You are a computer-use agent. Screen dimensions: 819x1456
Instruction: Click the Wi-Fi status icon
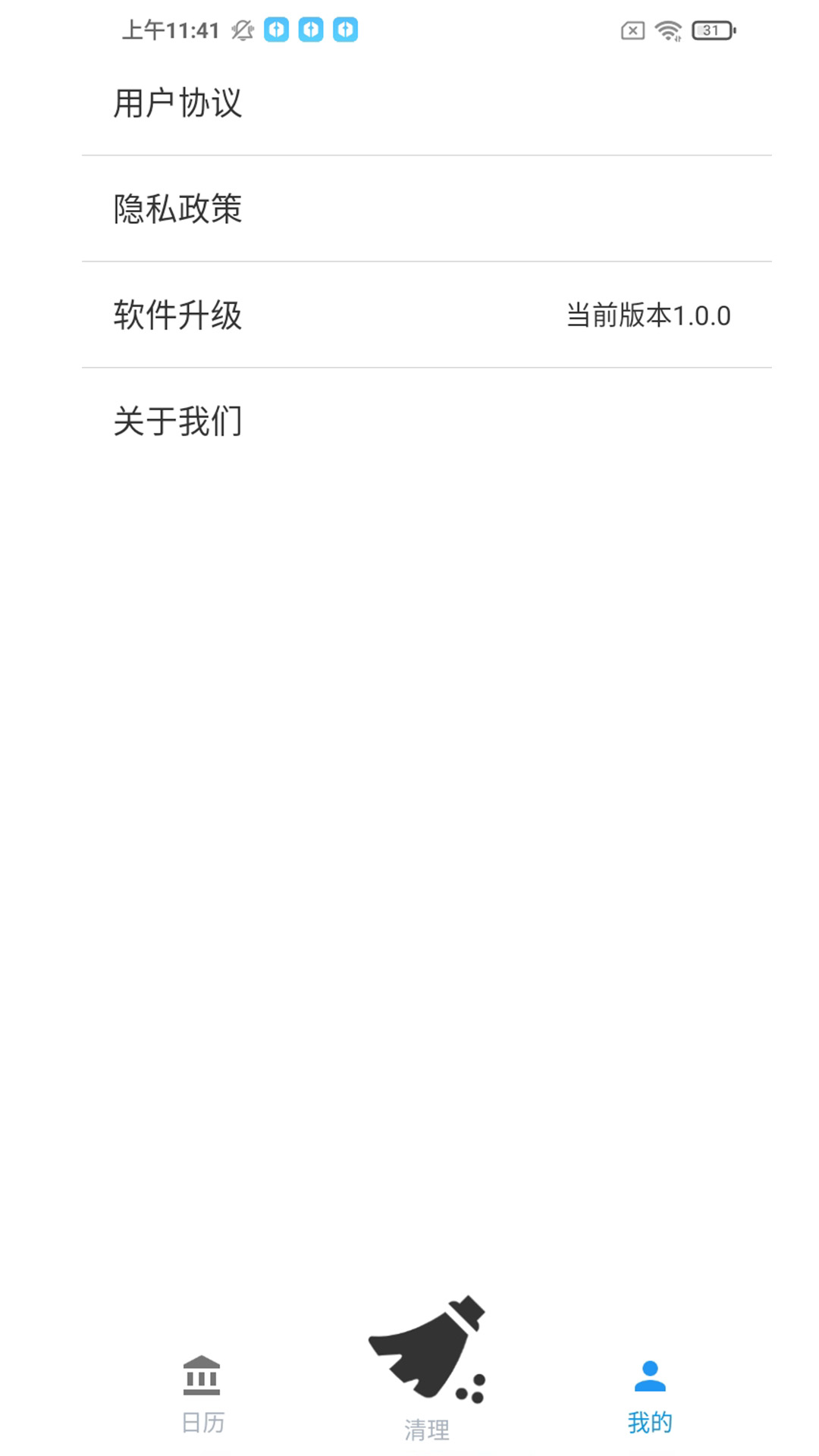pos(668,30)
